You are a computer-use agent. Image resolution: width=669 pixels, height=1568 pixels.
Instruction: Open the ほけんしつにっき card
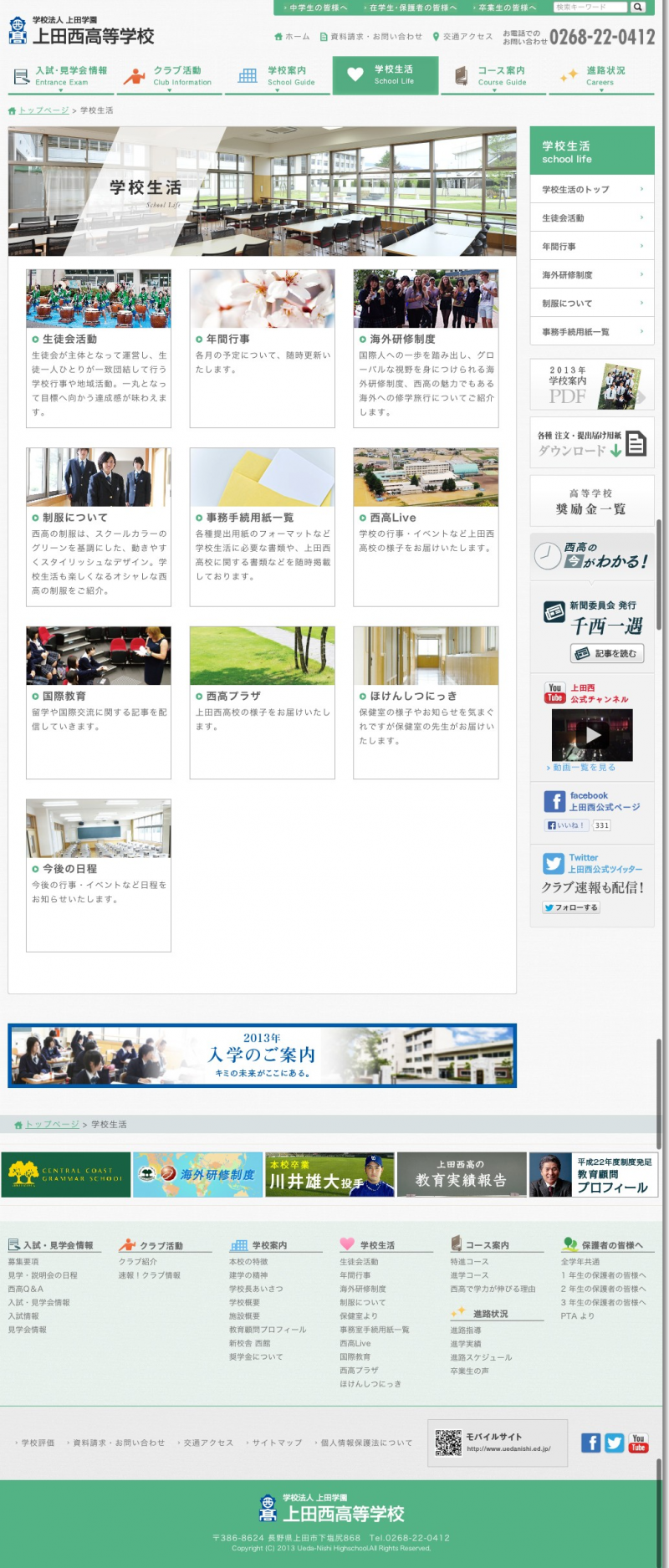426,702
